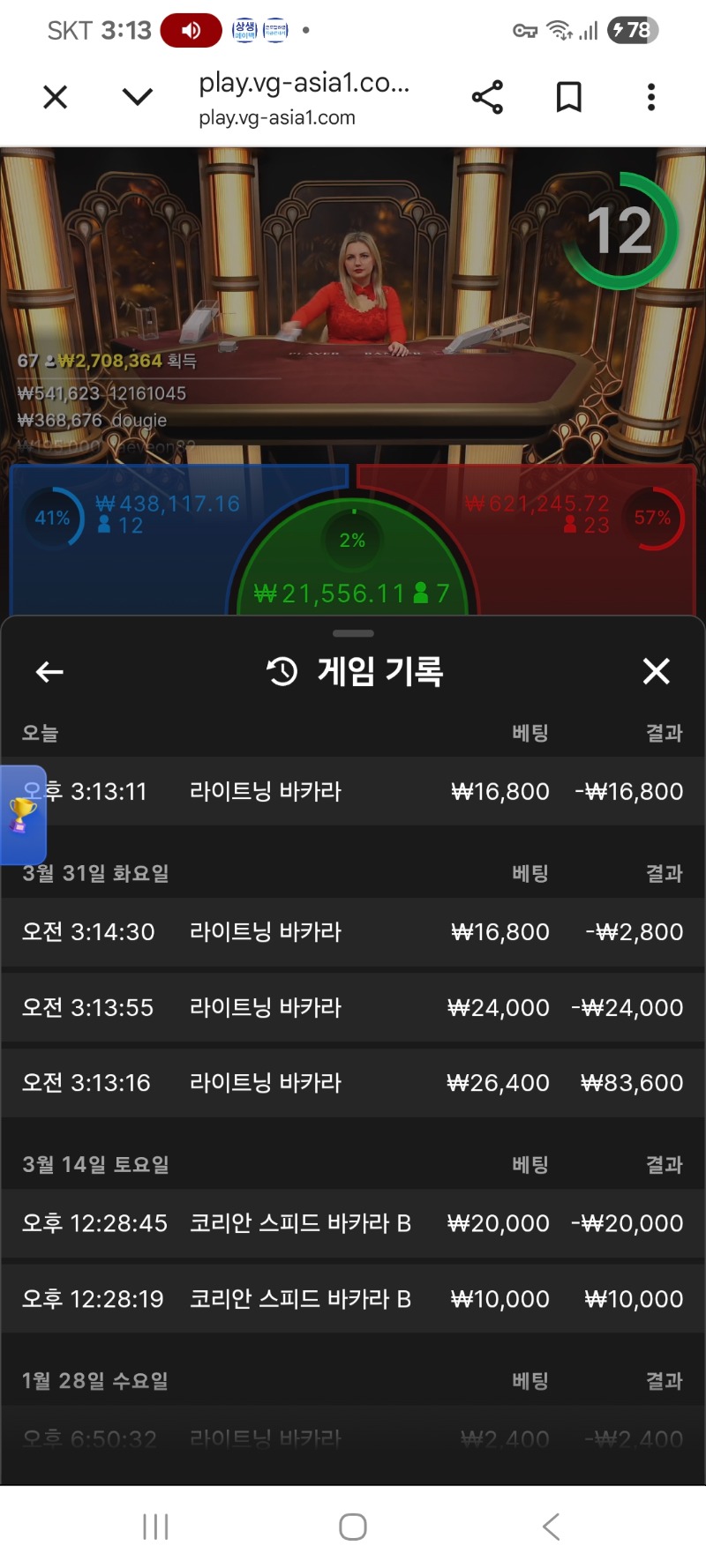Open the trophy side tab
The image size is (706, 1568).
22,815
